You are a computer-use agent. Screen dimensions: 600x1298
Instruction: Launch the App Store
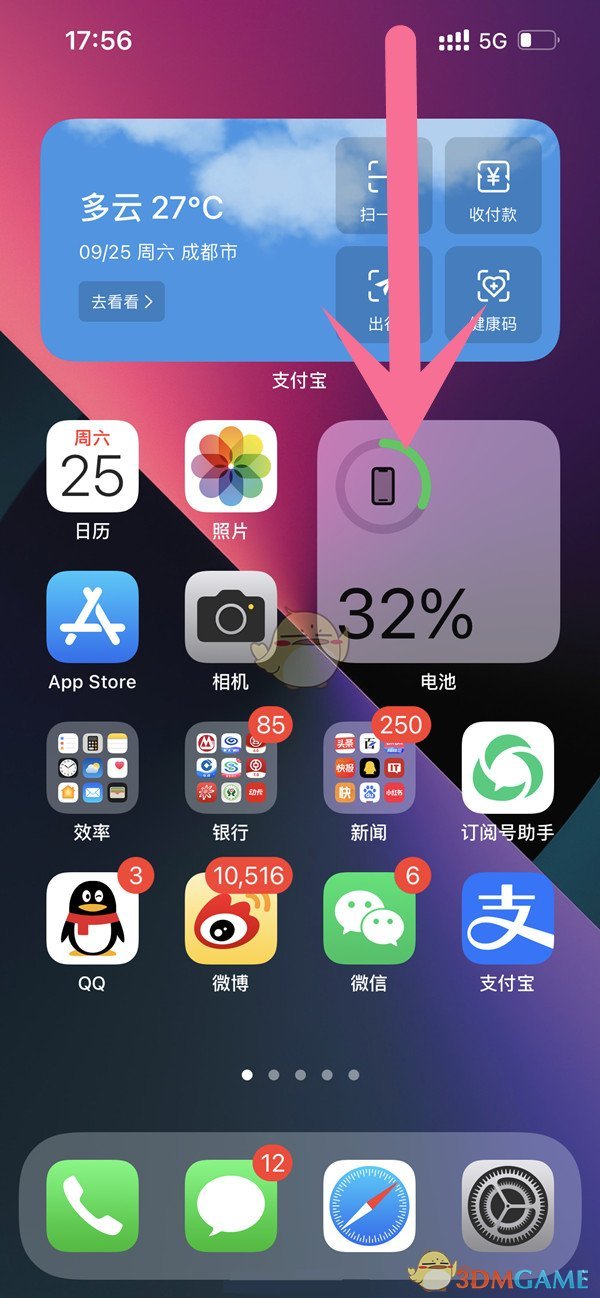pos(92,617)
